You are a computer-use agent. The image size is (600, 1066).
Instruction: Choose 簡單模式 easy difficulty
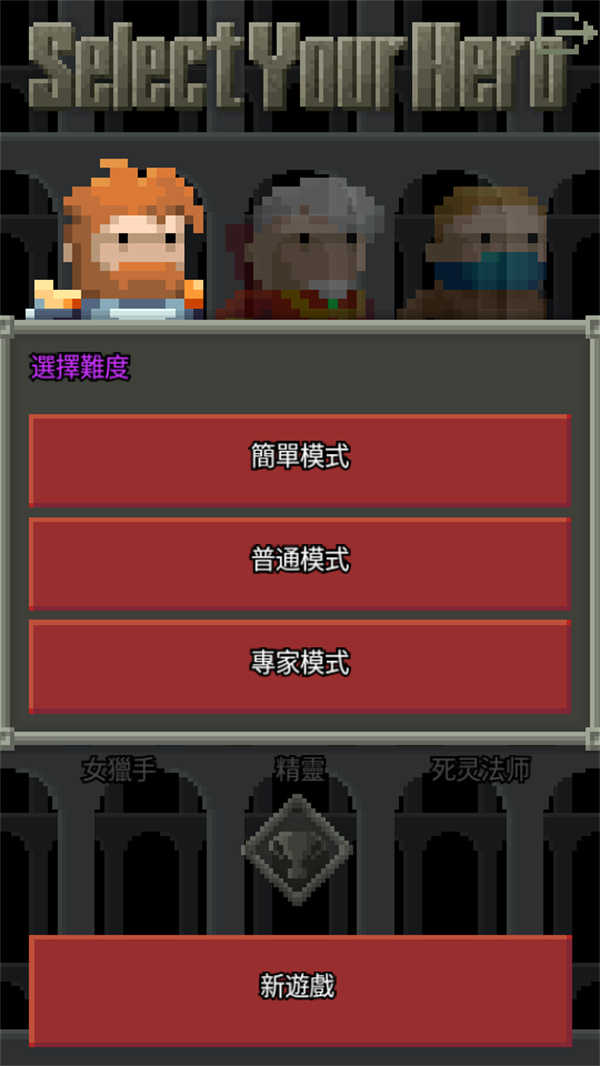click(300, 459)
